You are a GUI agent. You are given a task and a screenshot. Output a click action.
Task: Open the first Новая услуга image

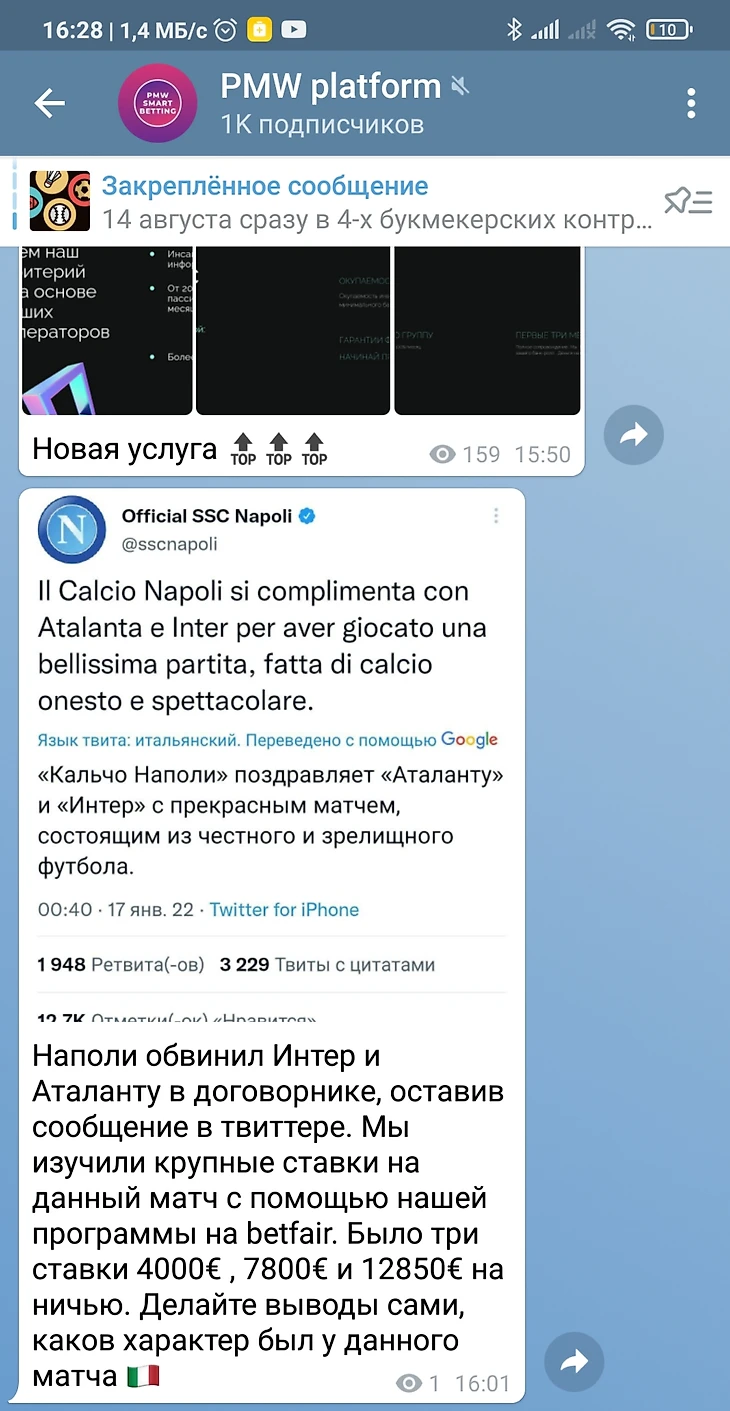pos(106,330)
